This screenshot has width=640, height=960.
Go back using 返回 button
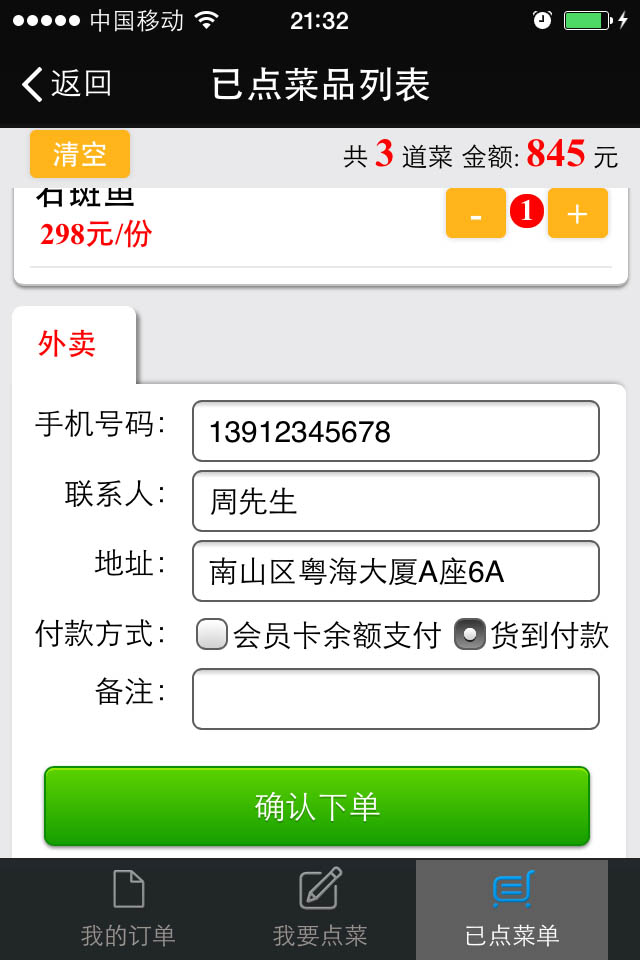pyautogui.click(x=68, y=84)
